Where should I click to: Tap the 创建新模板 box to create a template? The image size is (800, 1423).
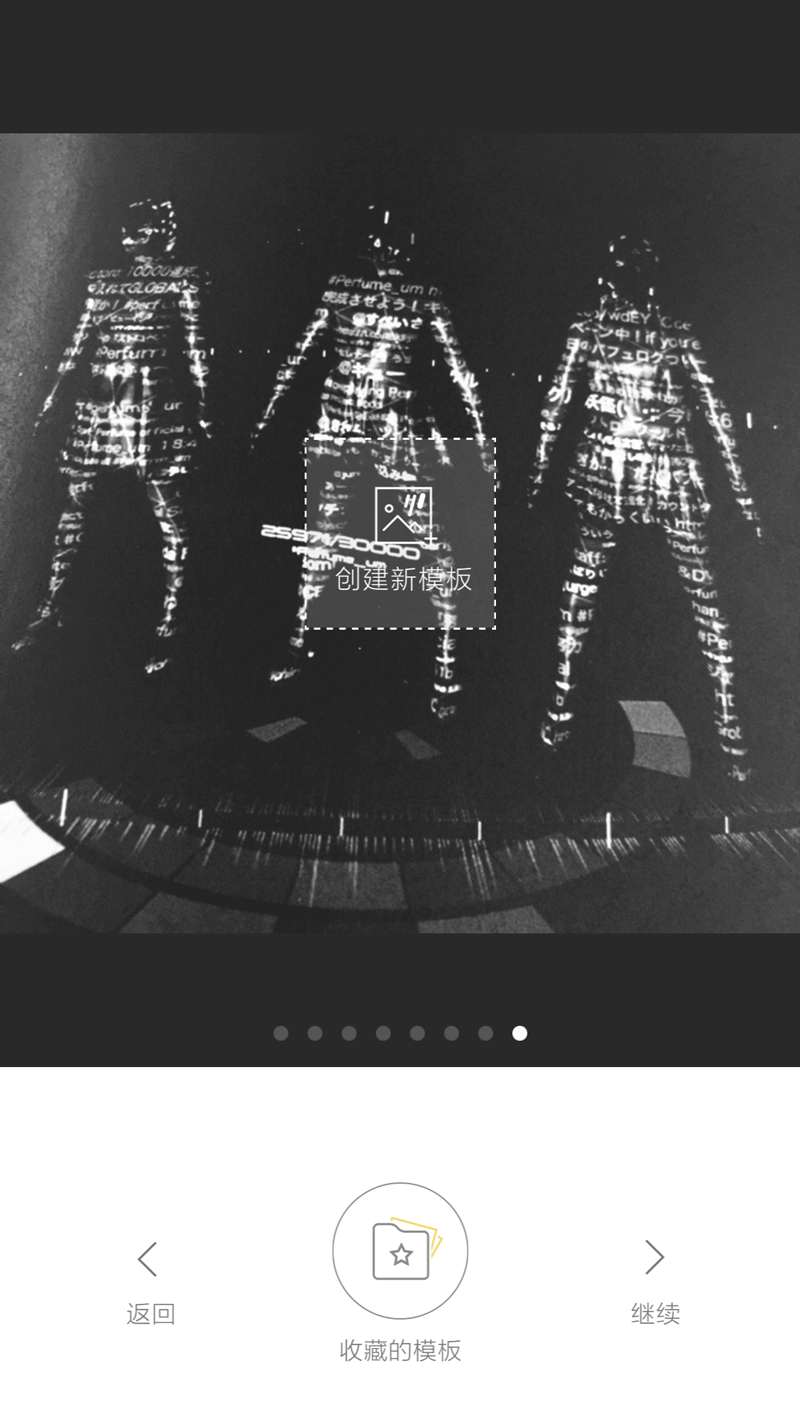[400, 534]
